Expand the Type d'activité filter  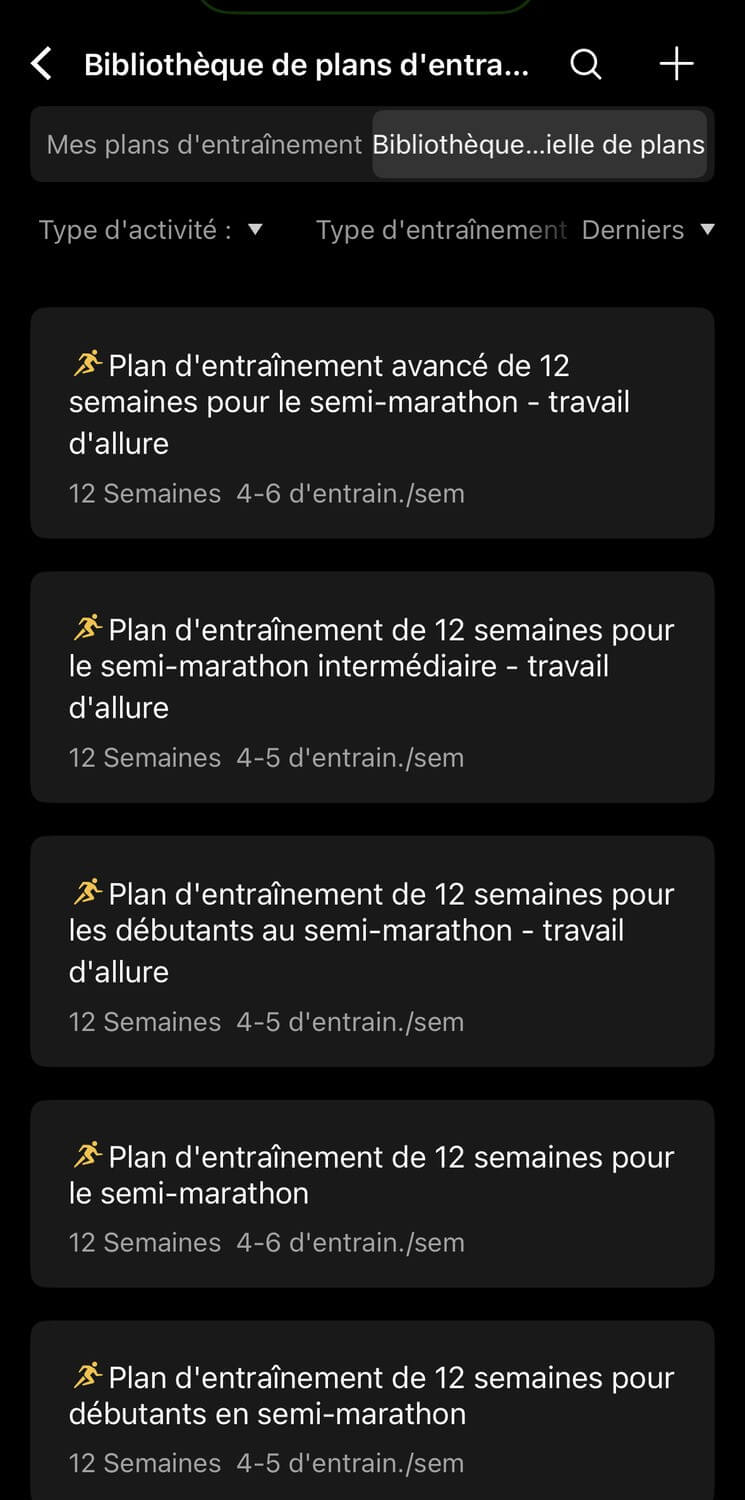(150, 230)
